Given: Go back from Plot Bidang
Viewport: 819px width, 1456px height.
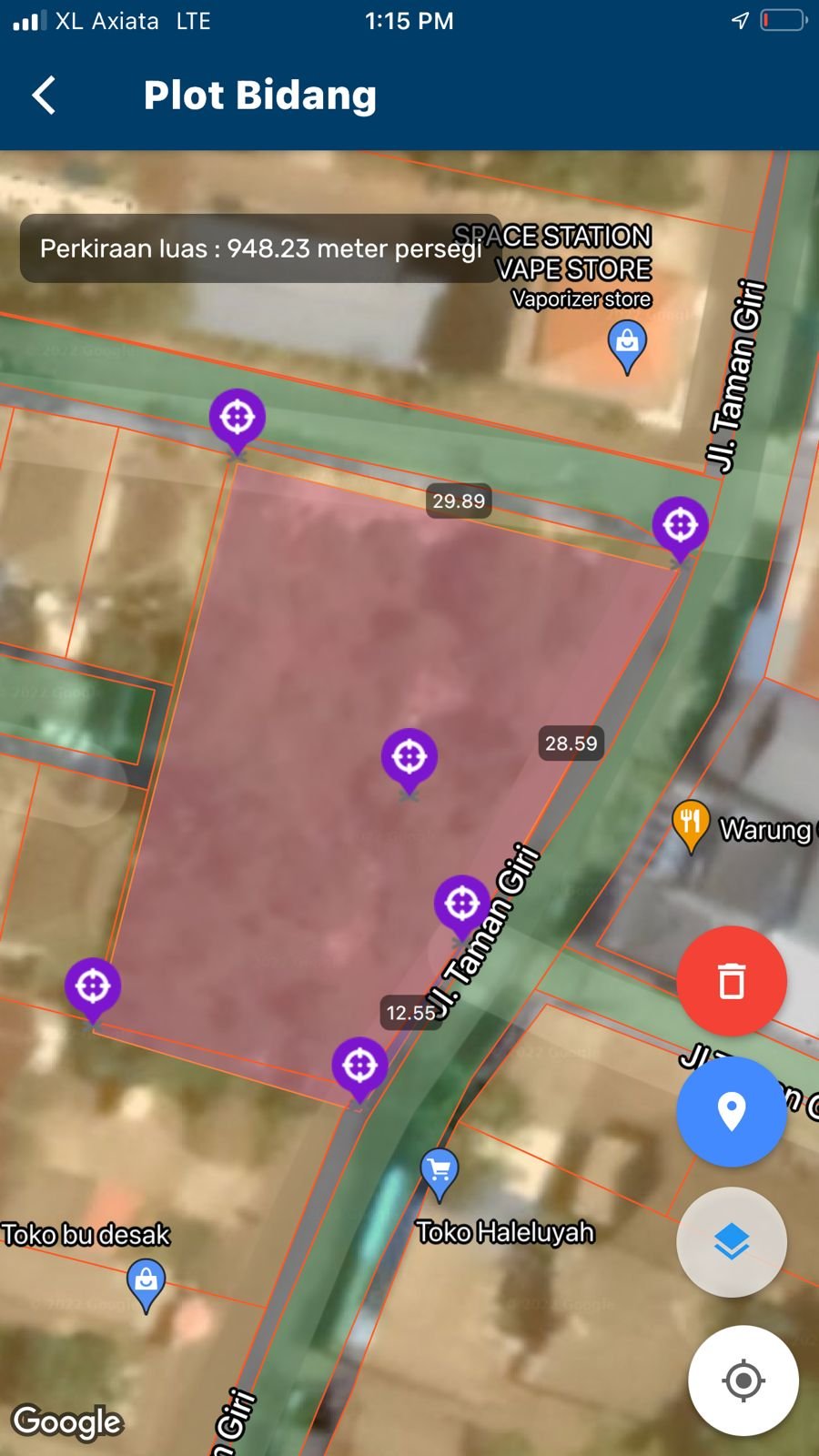Looking at the screenshot, I should point(45,95).
